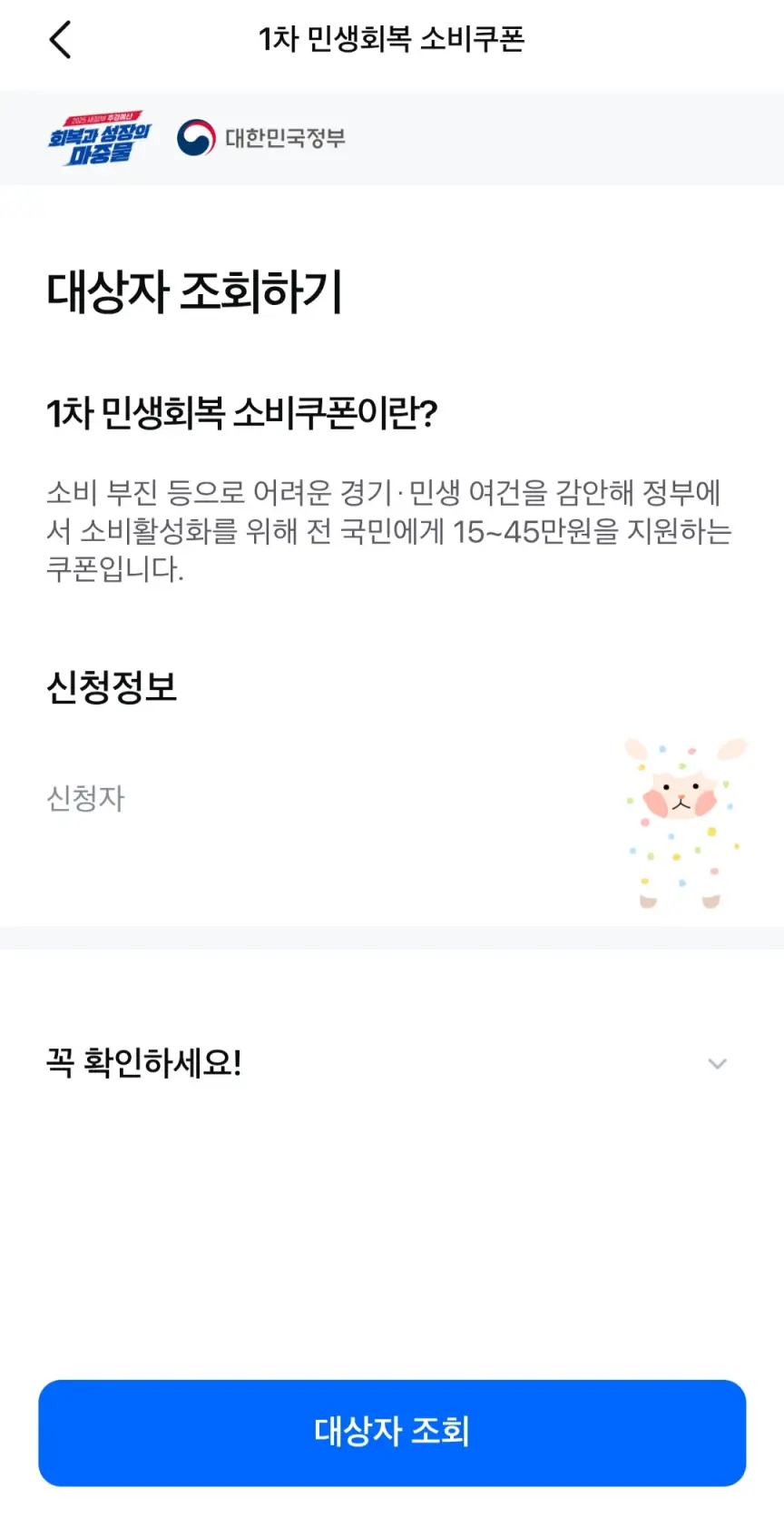Tap the blue lookup button at the bottom
Image resolution: width=784 pixels, height=1518 pixels.
click(392, 1433)
